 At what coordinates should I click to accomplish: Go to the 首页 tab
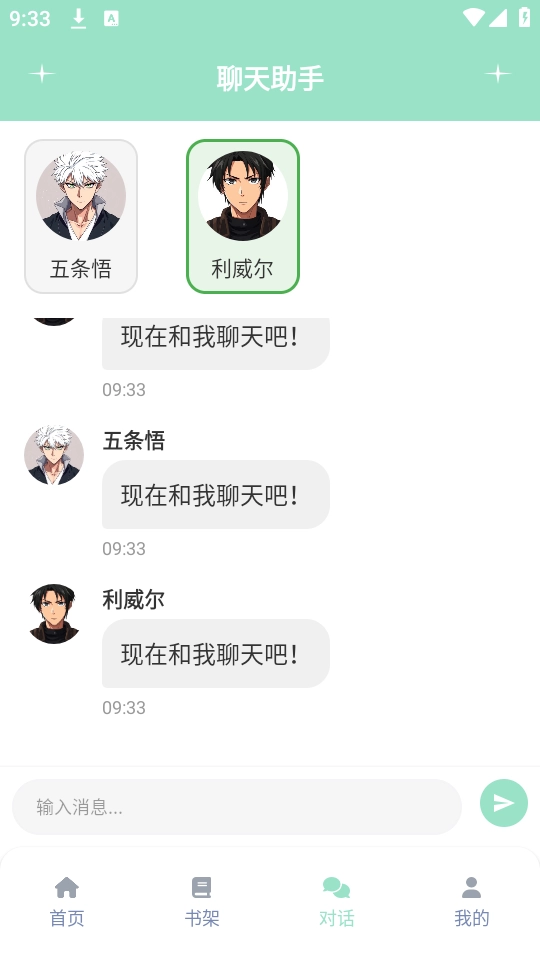click(67, 902)
